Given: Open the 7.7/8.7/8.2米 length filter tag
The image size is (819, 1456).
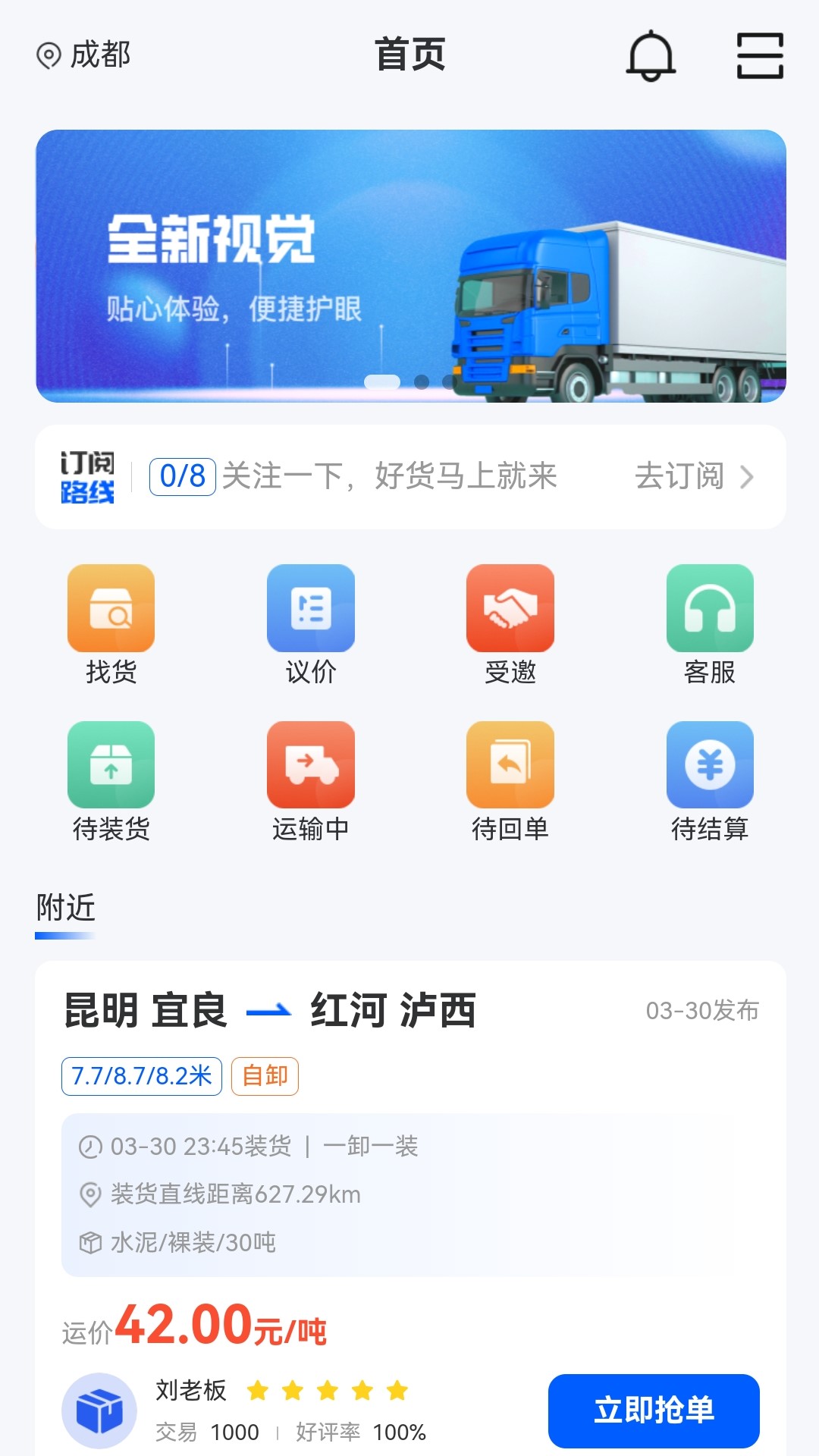Looking at the screenshot, I should [142, 1075].
